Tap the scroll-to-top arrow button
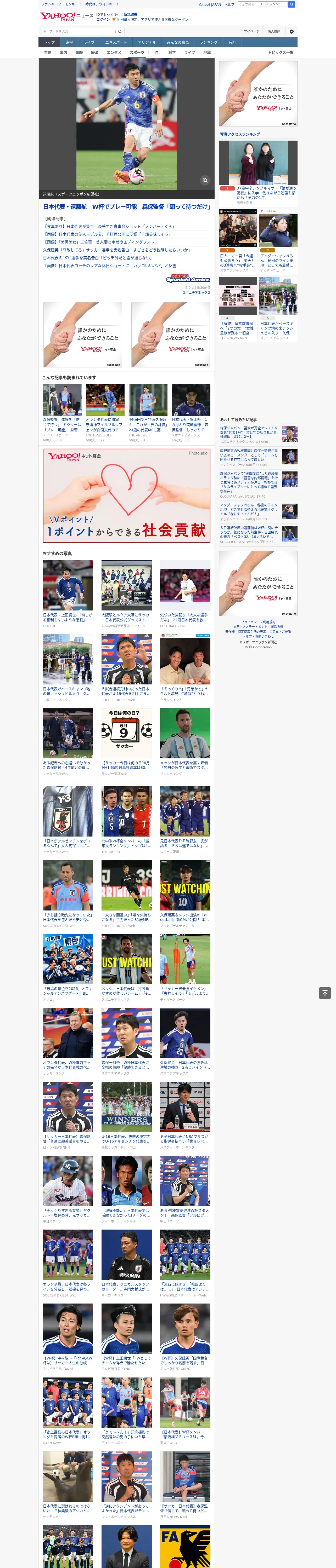Viewport: 336px width, 1568px height. click(x=325, y=993)
